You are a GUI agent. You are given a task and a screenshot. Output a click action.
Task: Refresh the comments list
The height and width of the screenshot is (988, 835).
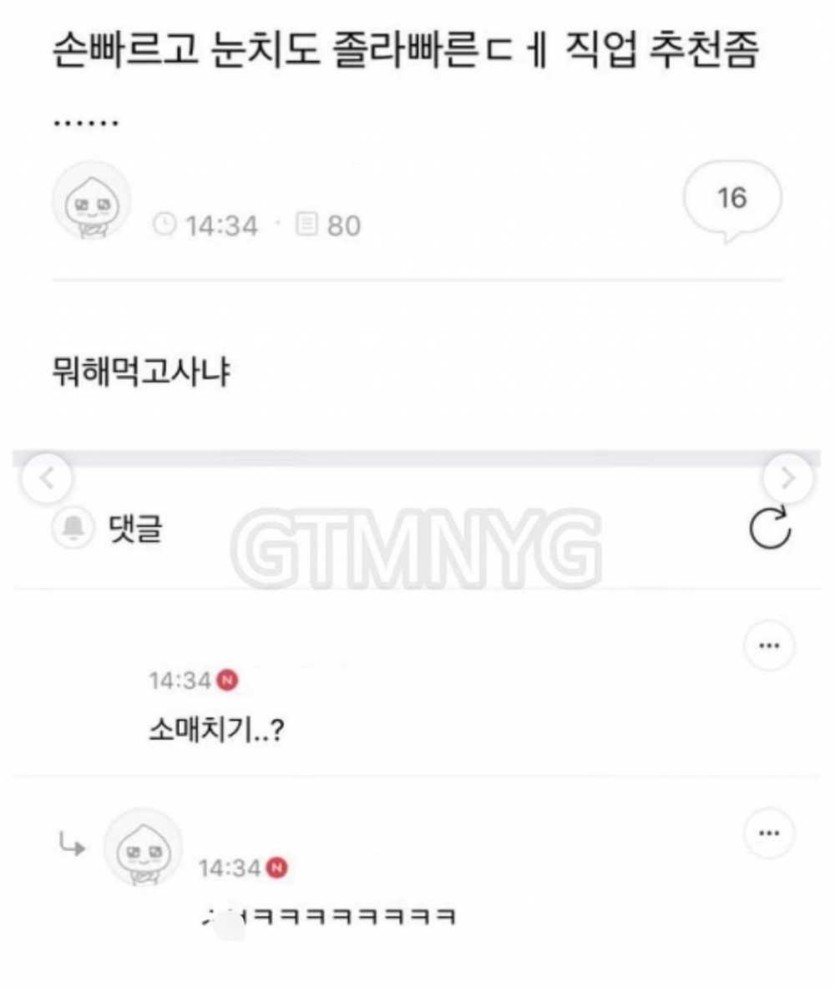click(769, 530)
